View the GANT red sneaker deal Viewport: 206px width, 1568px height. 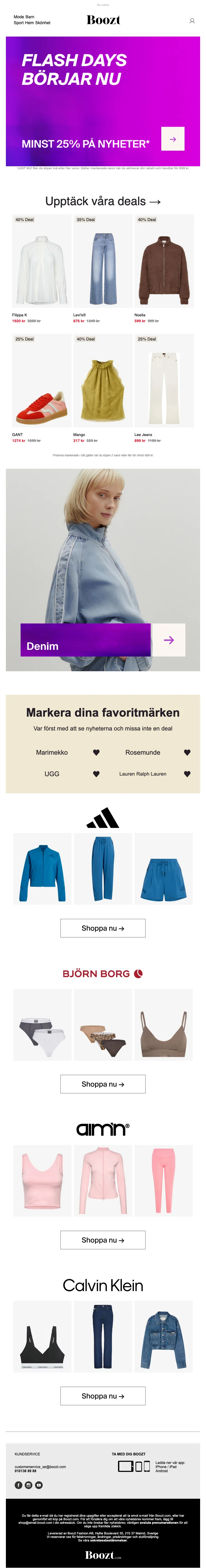coord(42,387)
